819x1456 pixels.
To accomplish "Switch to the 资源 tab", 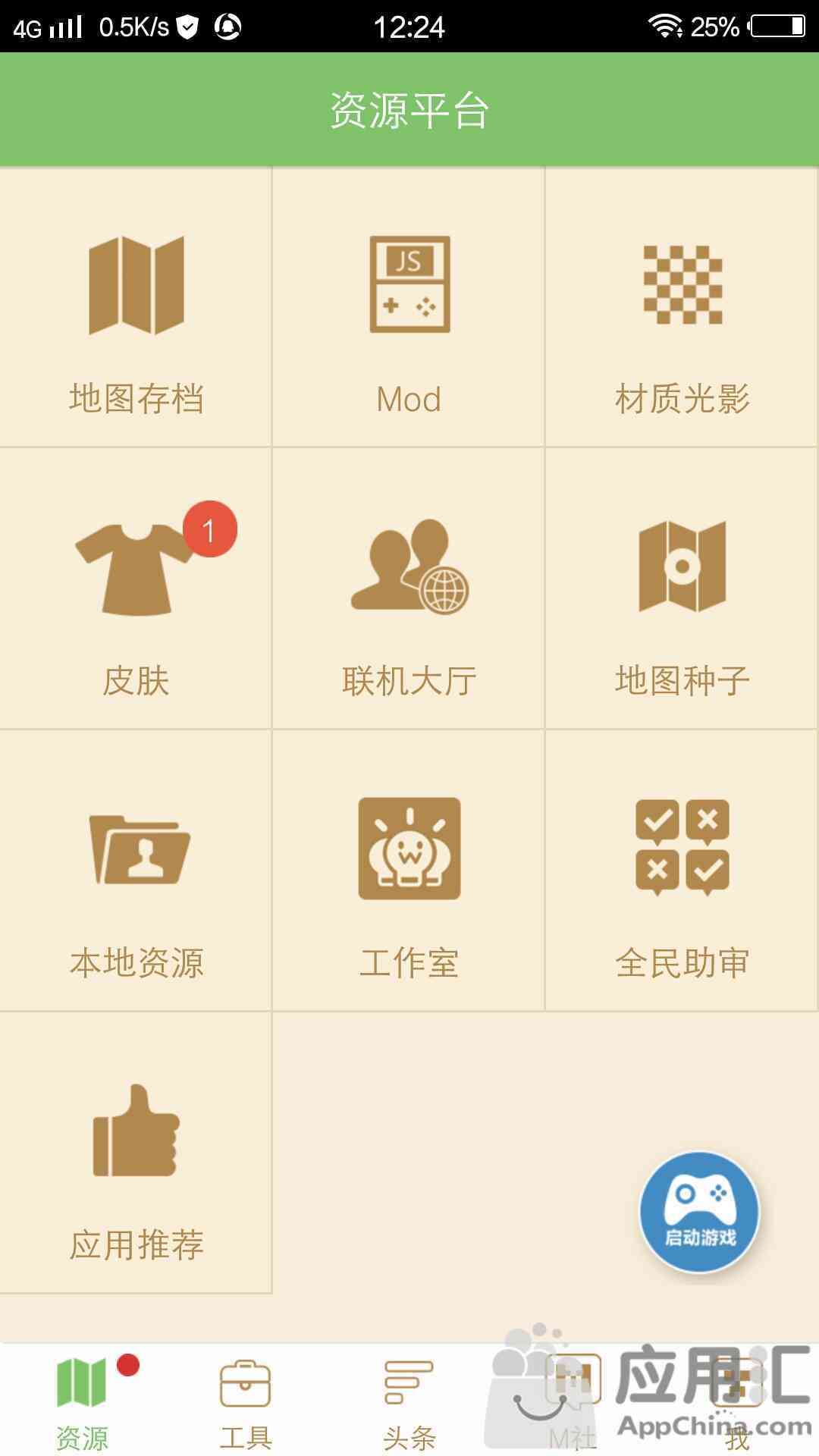I will [x=82, y=1401].
